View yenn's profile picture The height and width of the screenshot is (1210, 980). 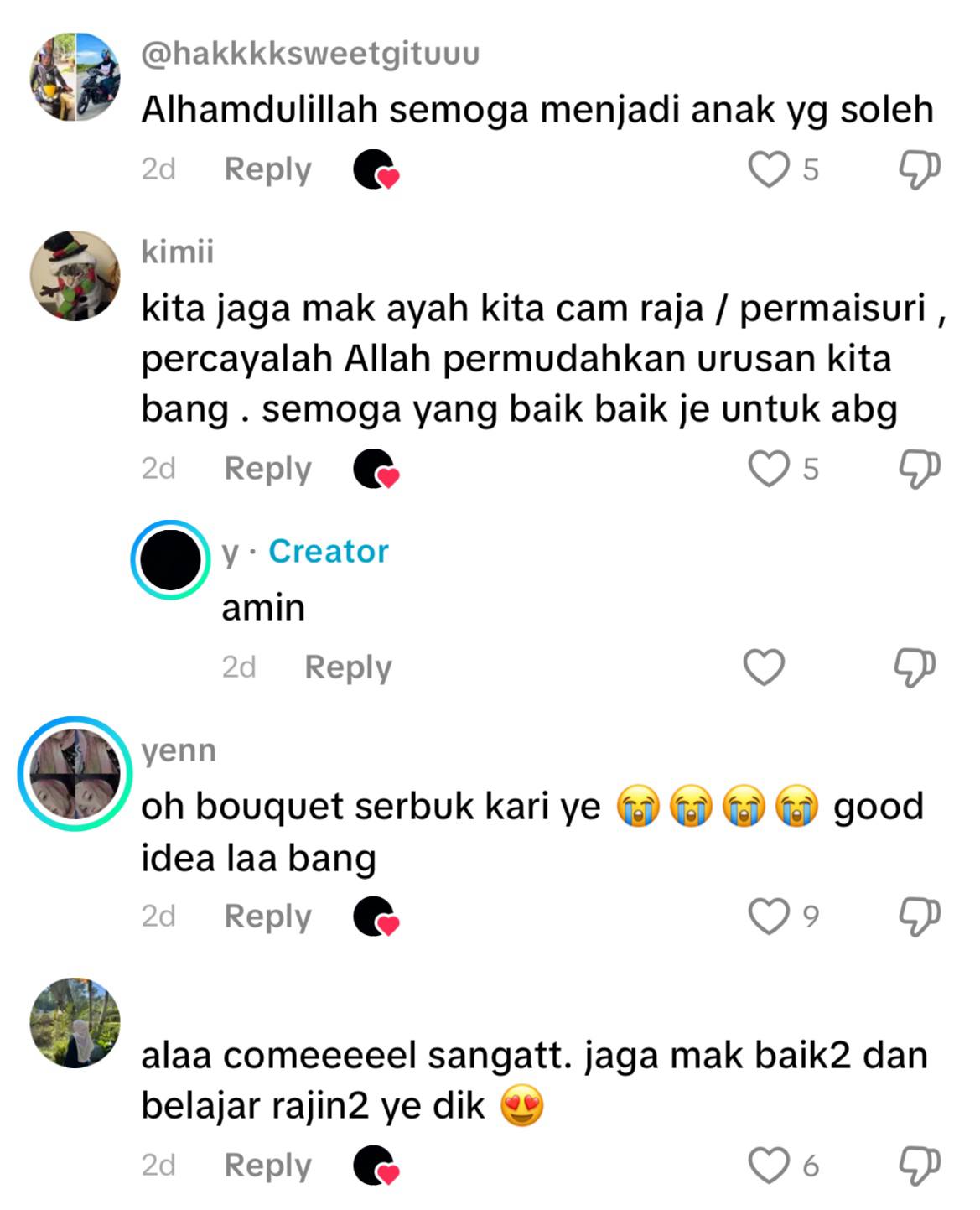(x=75, y=773)
